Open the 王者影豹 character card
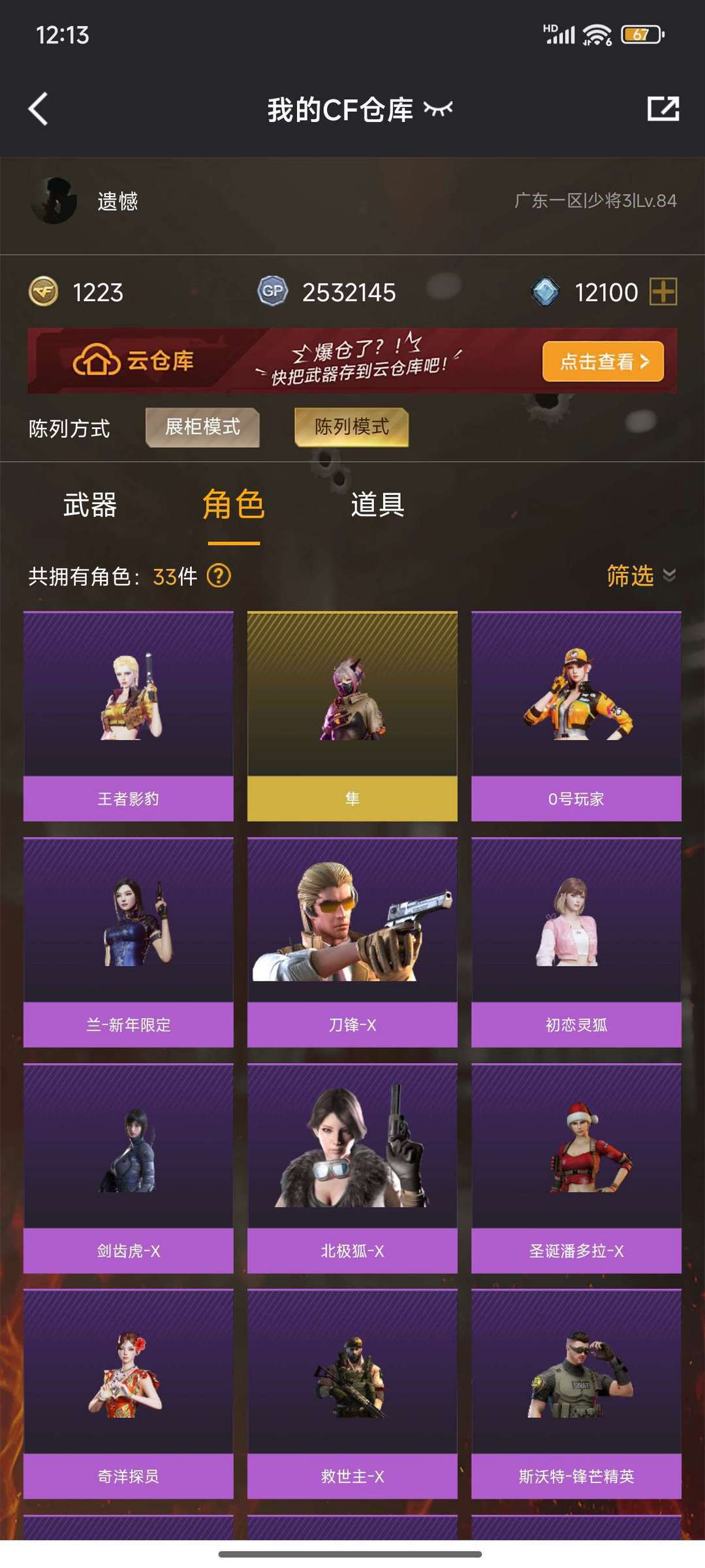Image resolution: width=705 pixels, height=1568 pixels. 129,716
